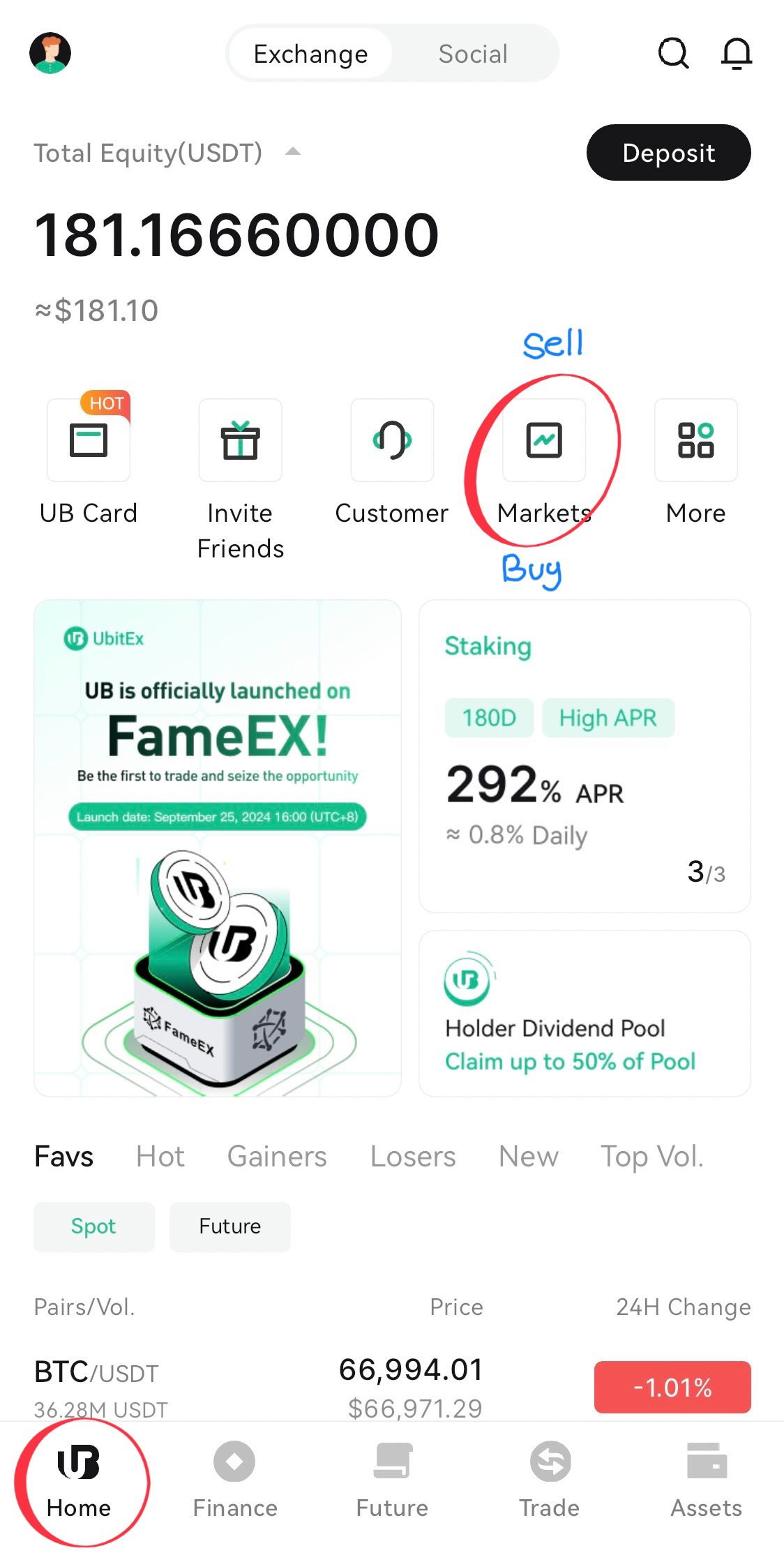Select the Future filter chip
784x1562 pixels.
click(230, 1226)
